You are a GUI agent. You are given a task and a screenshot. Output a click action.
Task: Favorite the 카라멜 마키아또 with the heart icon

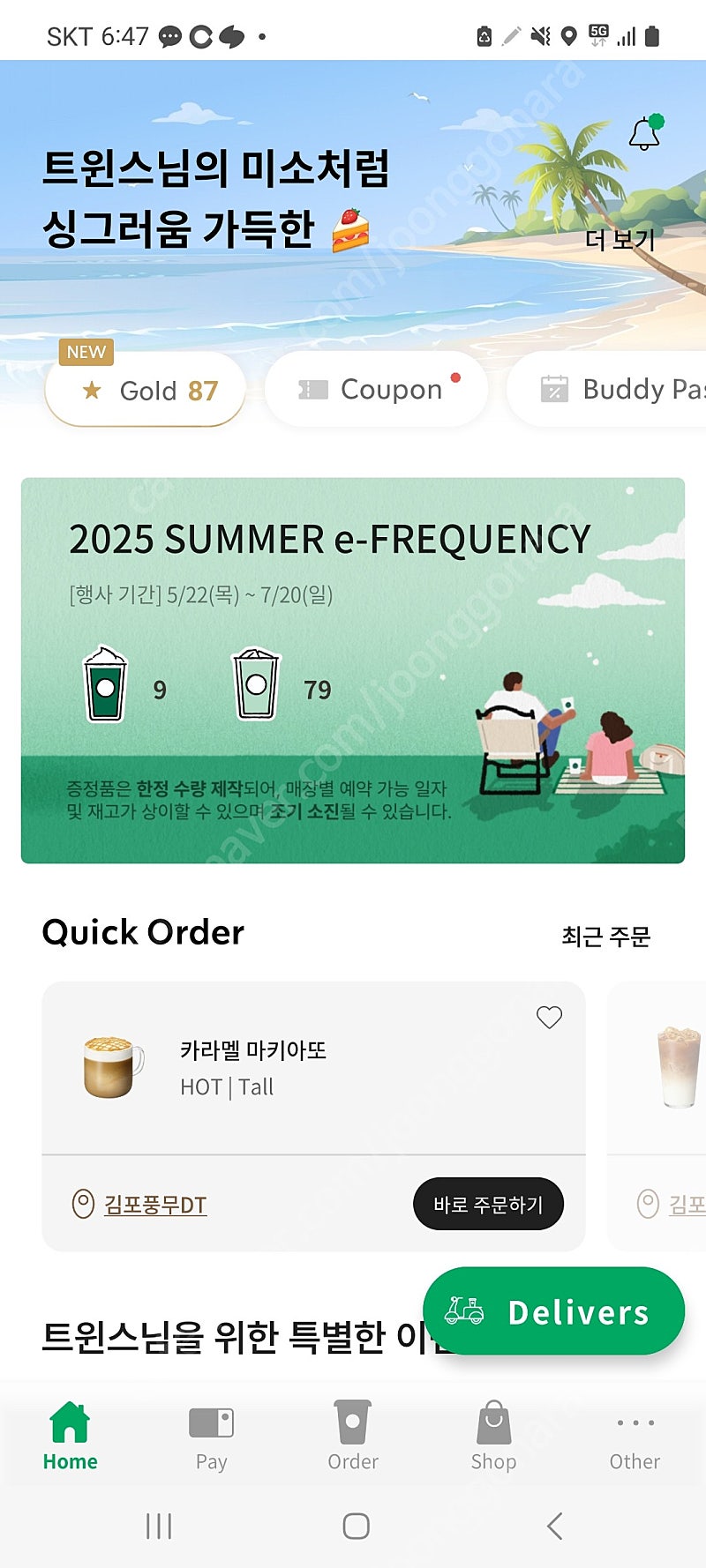[x=549, y=1017]
